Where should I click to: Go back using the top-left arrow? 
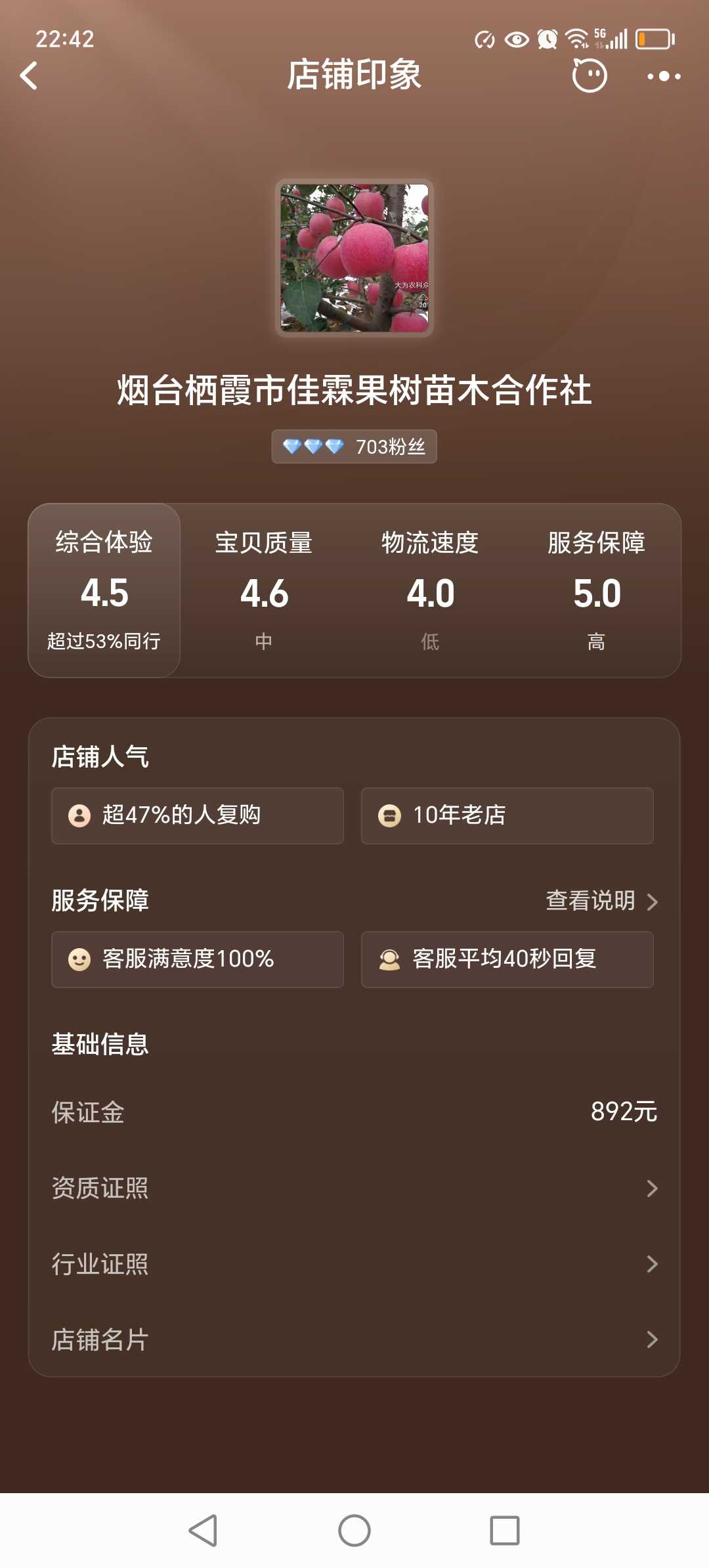point(29,76)
